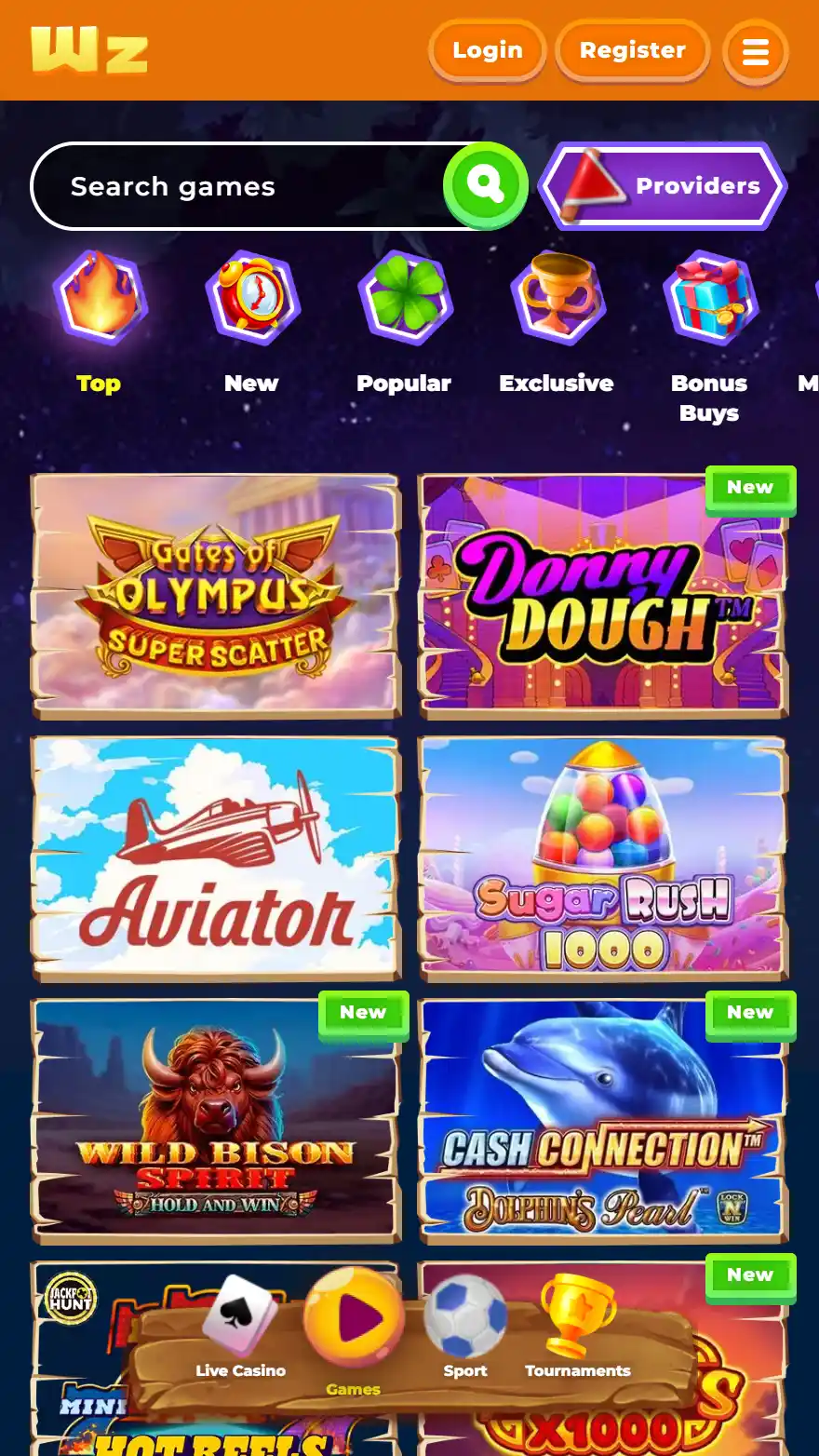
Task: Open the Donny Dough game
Action: click(603, 596)
